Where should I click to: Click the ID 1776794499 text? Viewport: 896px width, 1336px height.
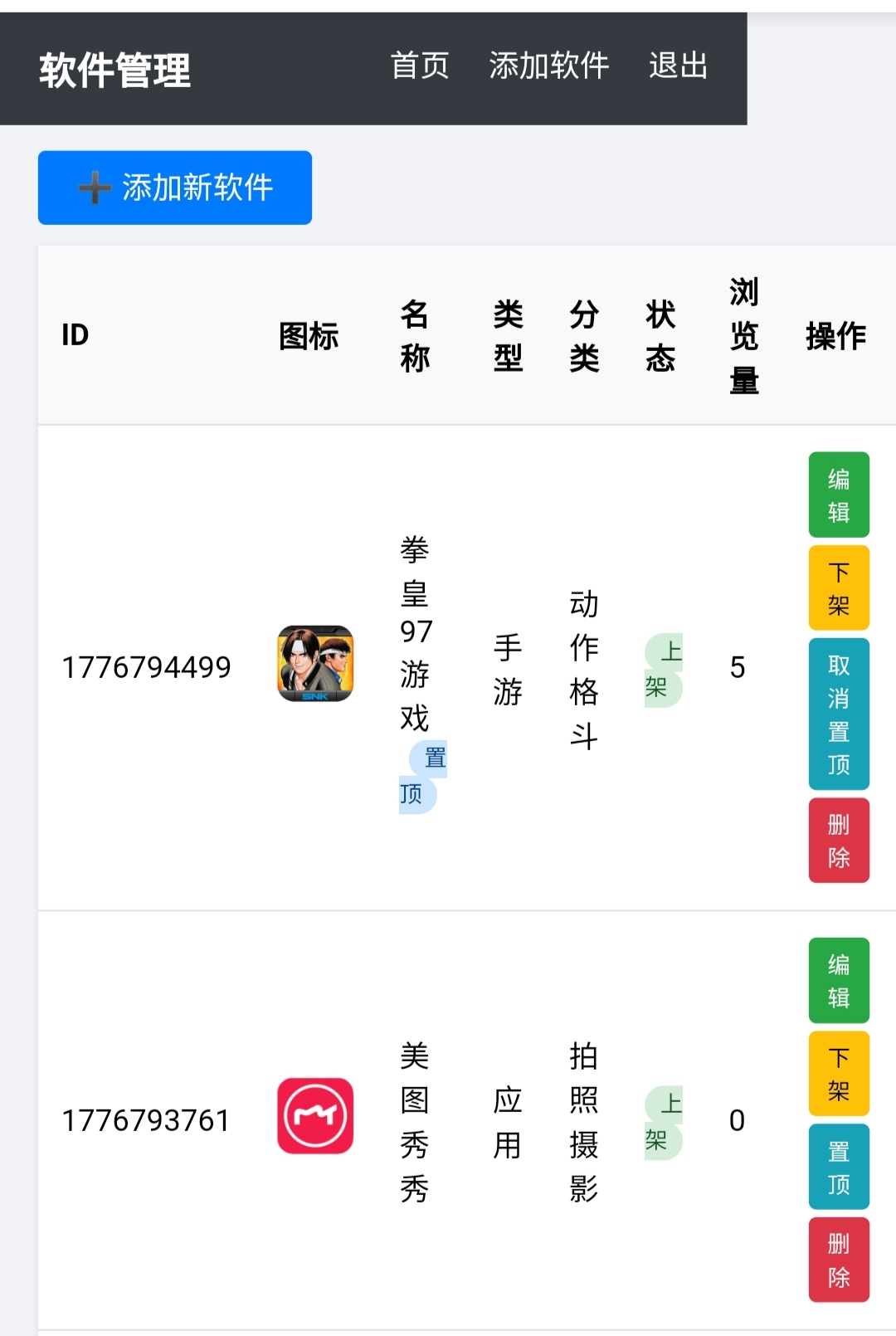[x=147, y=666]
